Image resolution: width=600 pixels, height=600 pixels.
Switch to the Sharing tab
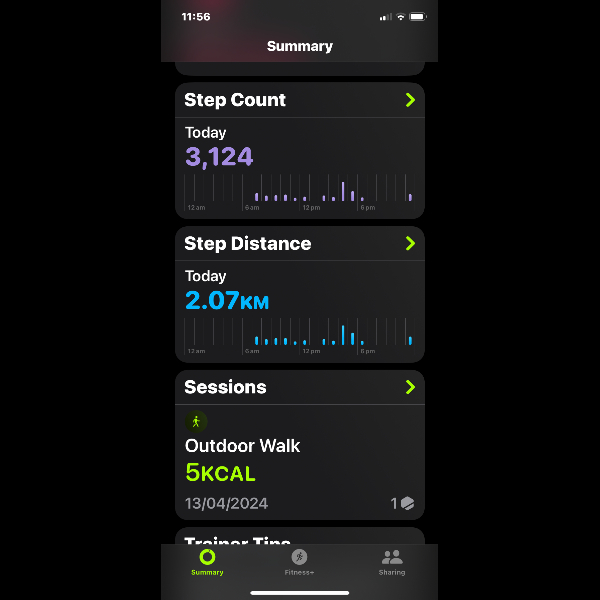click(x=392, y=561)
